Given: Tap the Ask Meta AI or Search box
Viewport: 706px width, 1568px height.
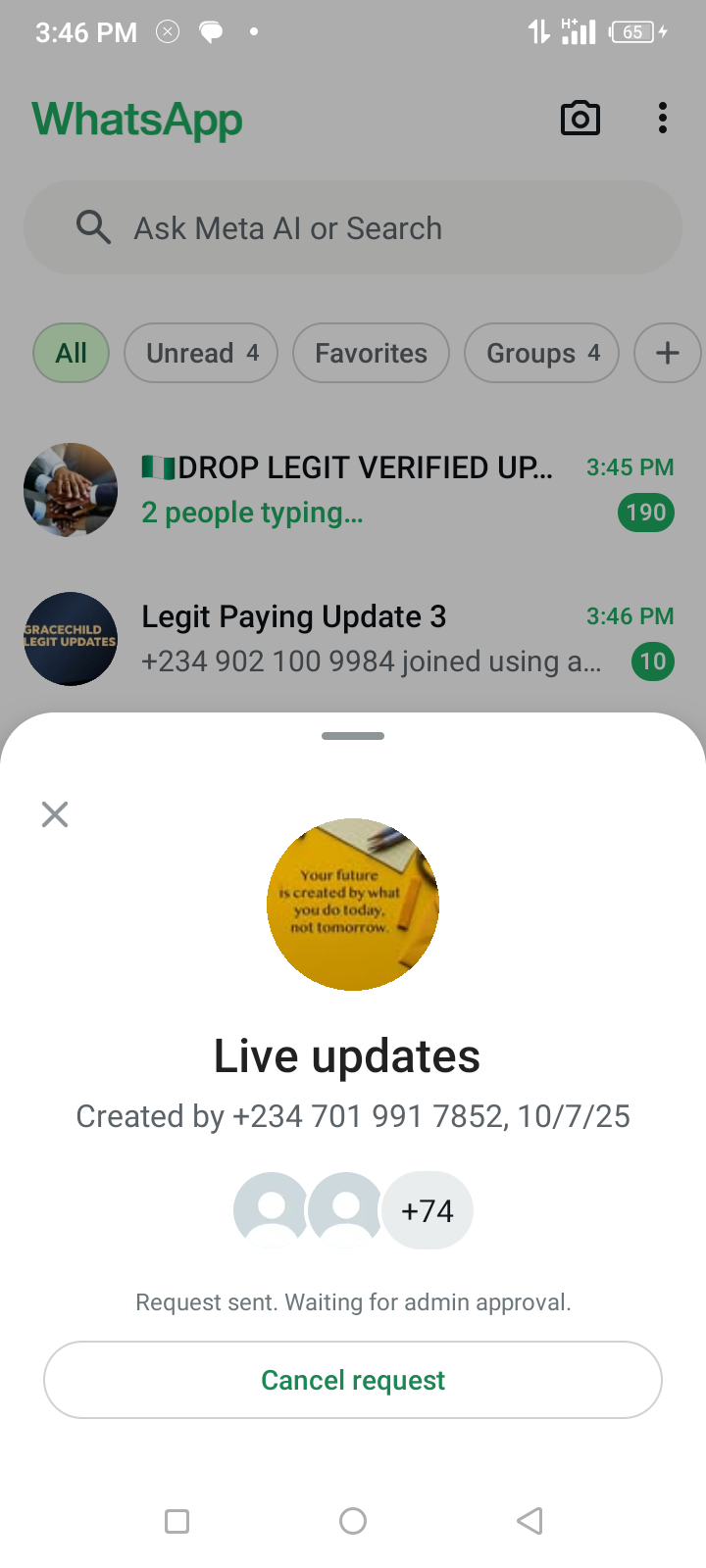Looking at the screenshot, I should coord(353,227).
